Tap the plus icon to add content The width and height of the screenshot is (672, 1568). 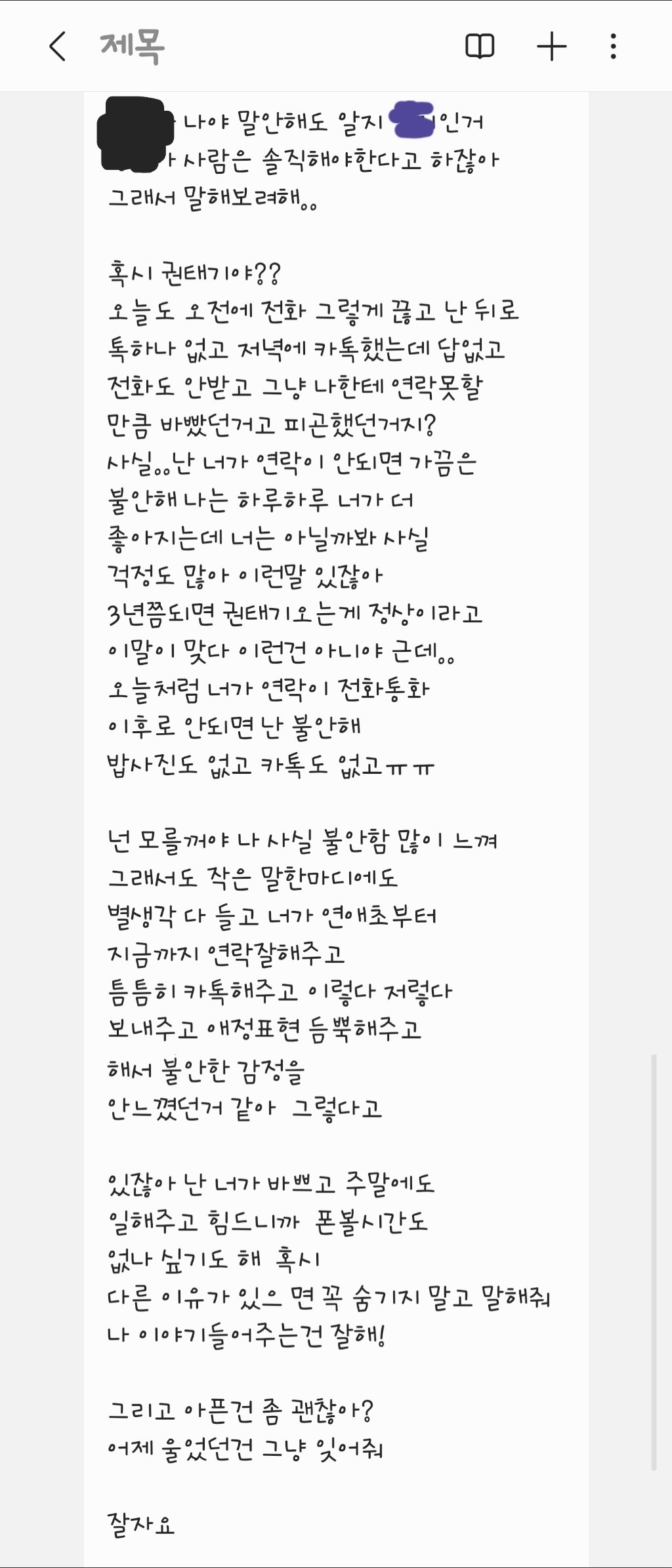pyautogui.click(x=551, y=47)
